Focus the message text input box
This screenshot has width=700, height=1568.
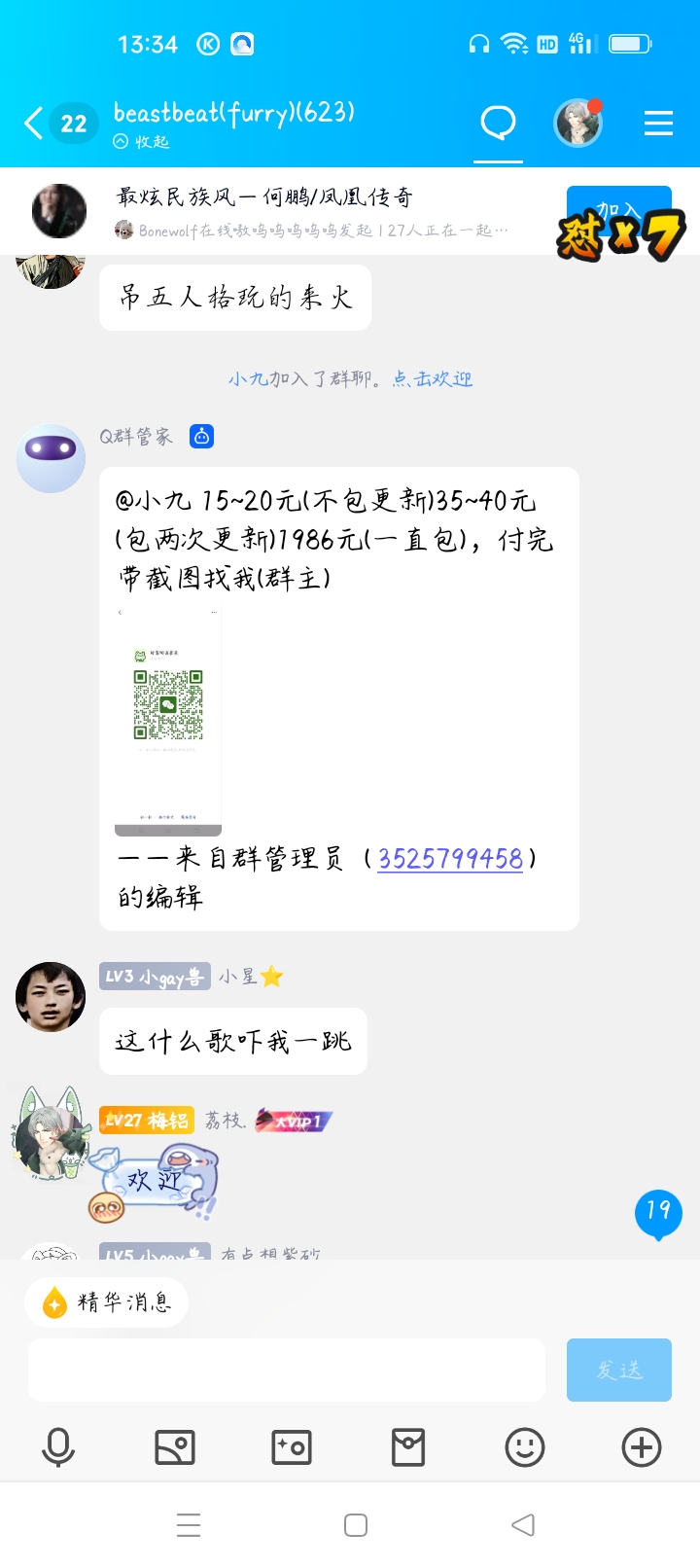pos(287,1370)
